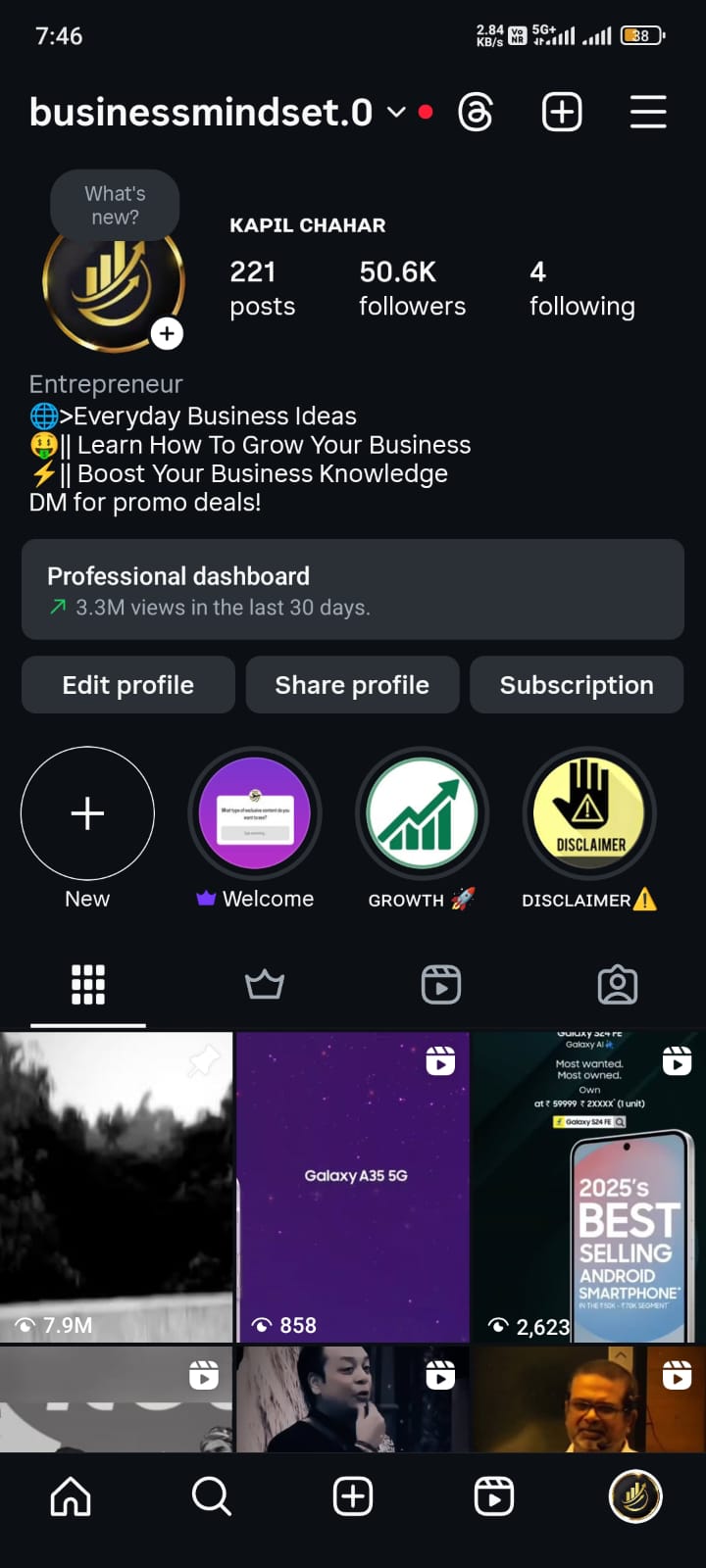This screenshot has width=706, height=1568.
Task: Open the DISCLAIMER highlight
Action: tap(588, 813)
